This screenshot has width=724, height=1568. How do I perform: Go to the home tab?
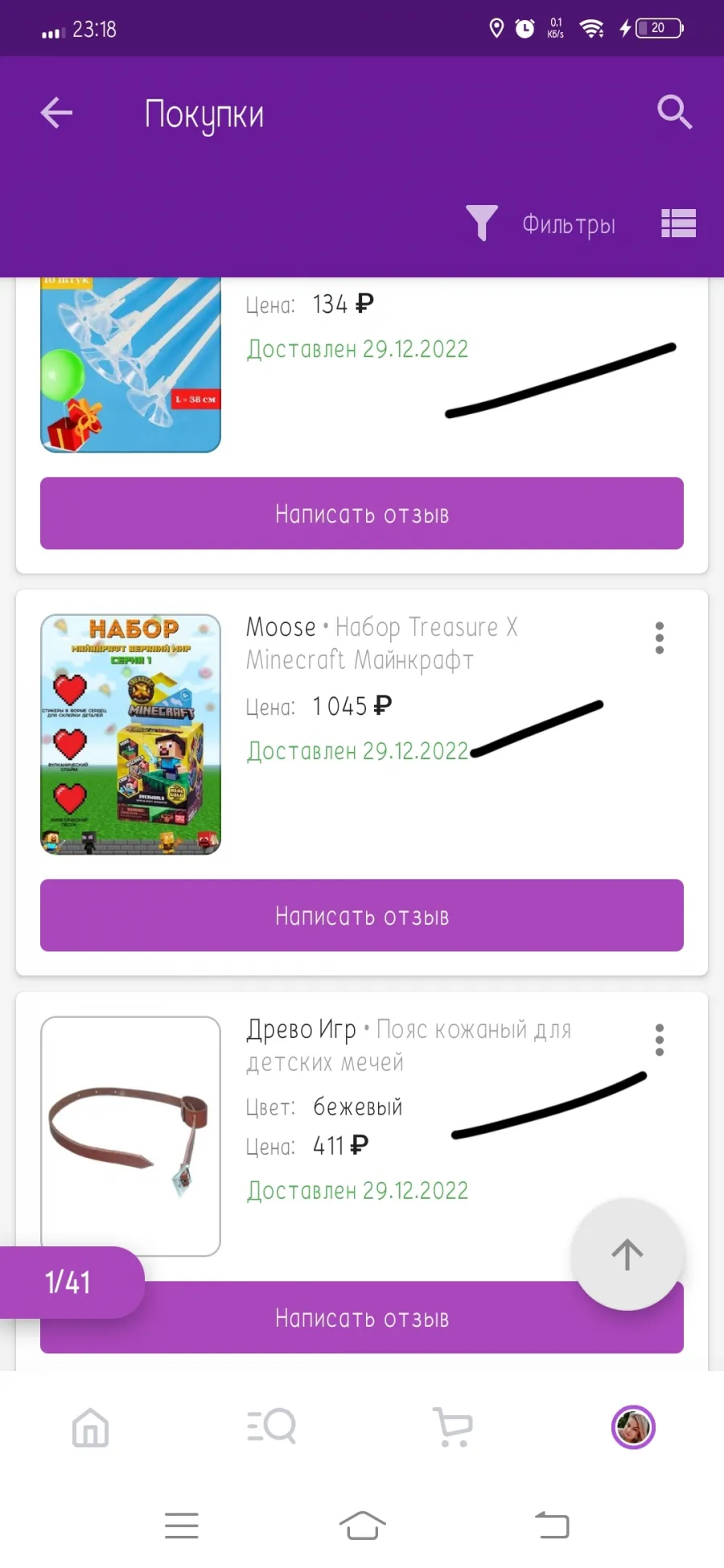pos(90,1427)
